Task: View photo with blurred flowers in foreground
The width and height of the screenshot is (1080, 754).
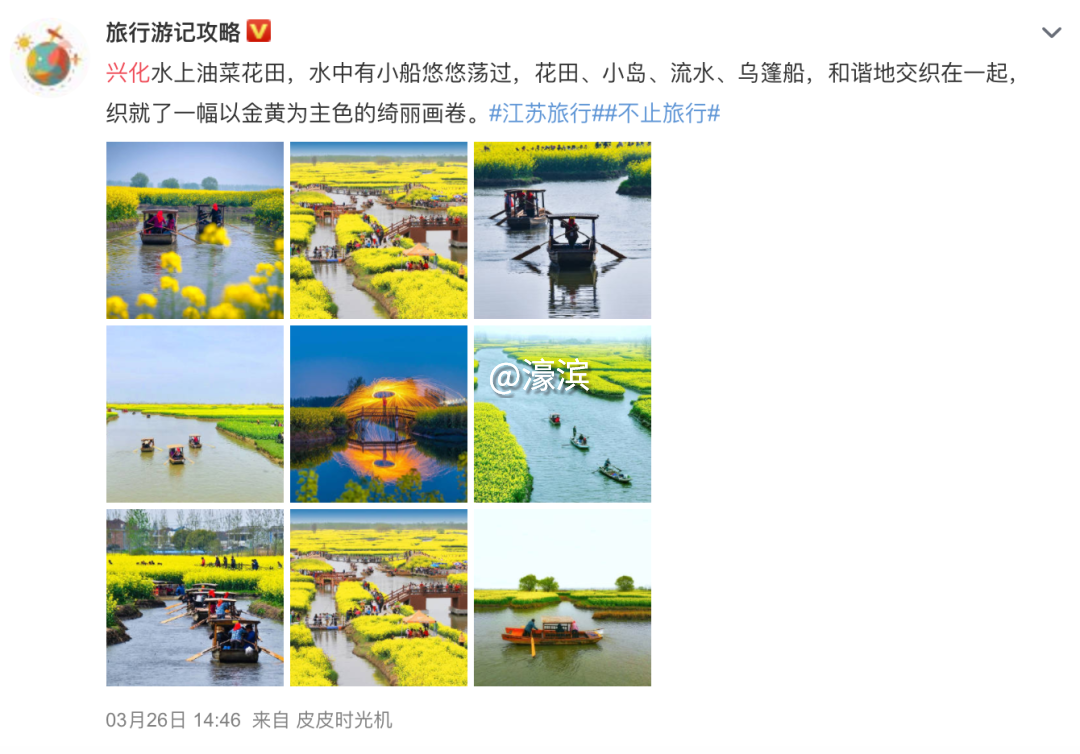Action: pos(195,230)
